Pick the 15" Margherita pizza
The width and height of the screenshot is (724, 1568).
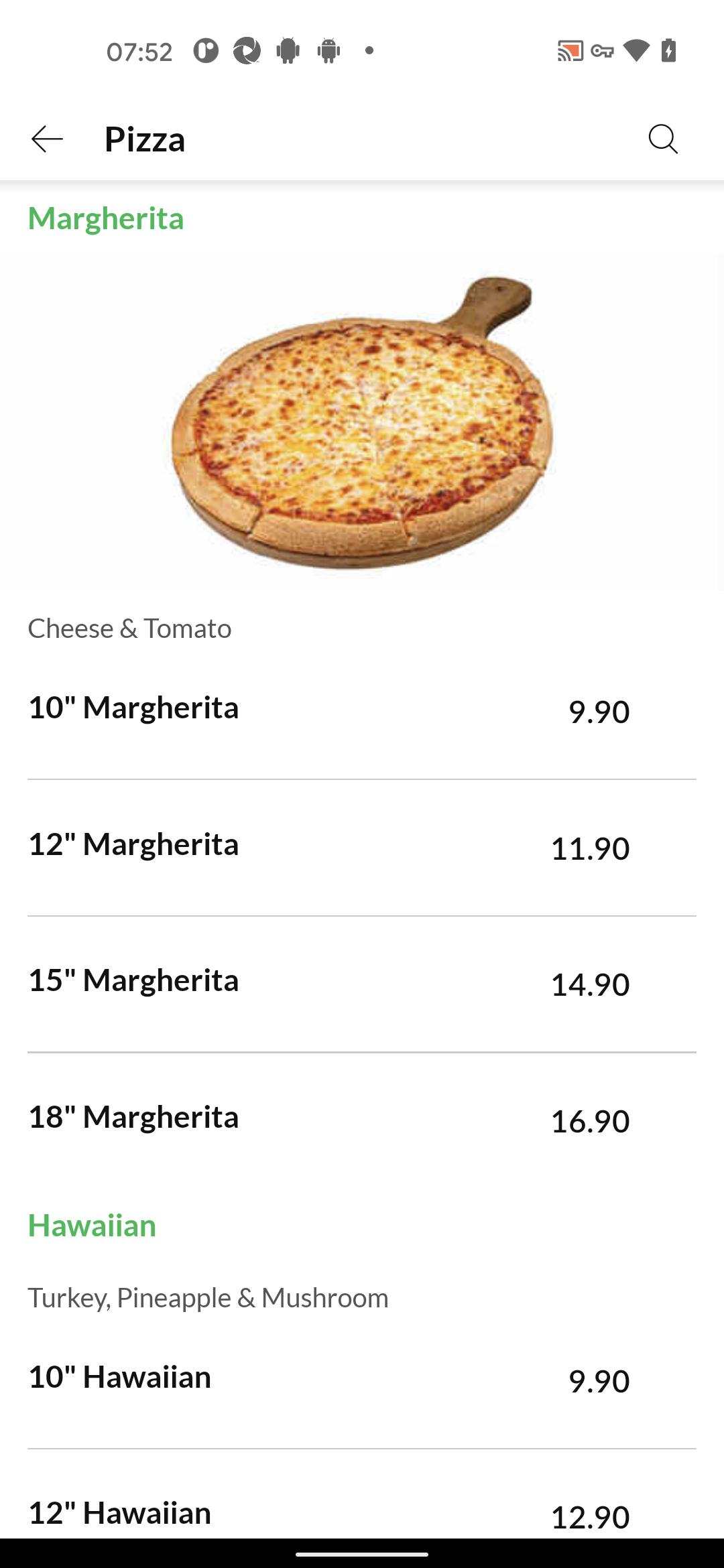point(362,984)
